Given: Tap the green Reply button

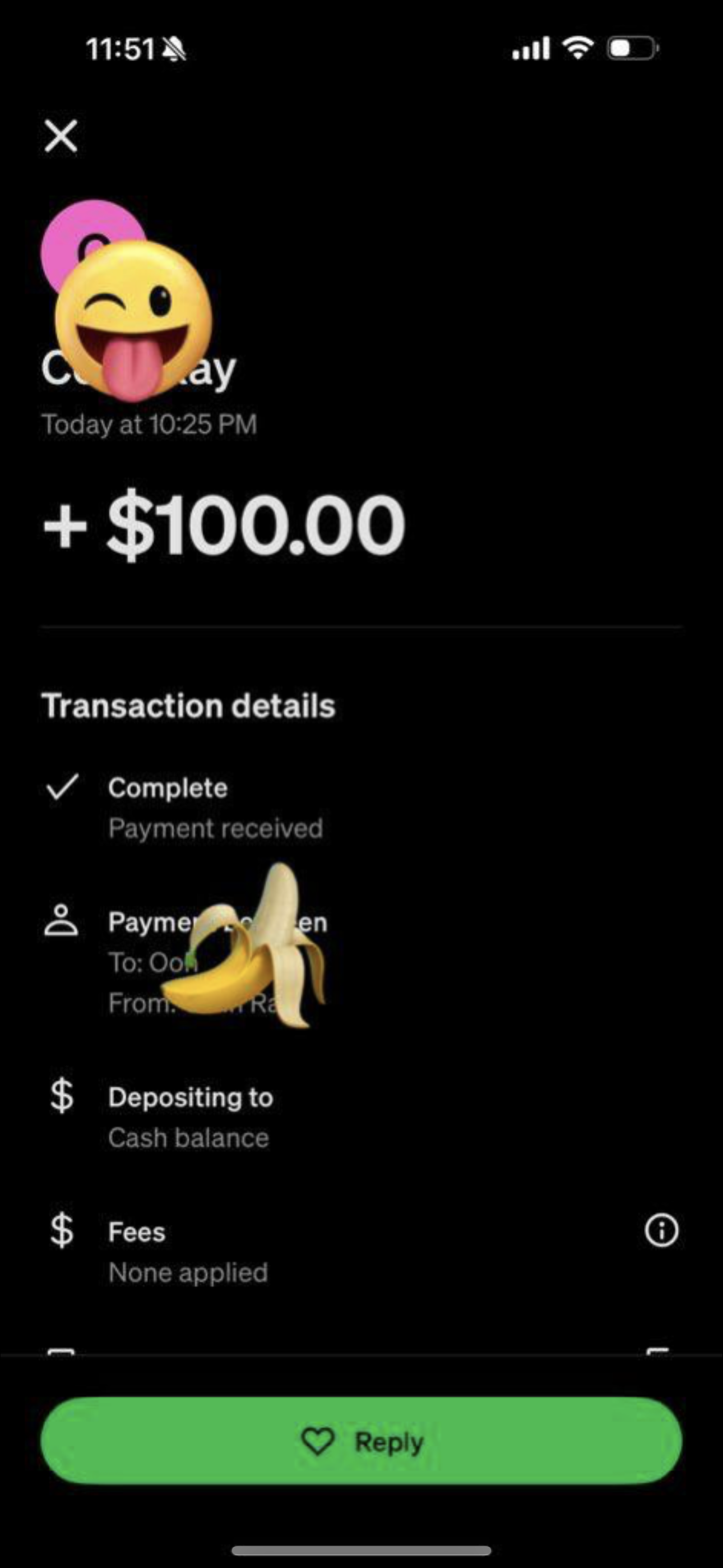Looking at the screenshot, I should click(361, 1441).
